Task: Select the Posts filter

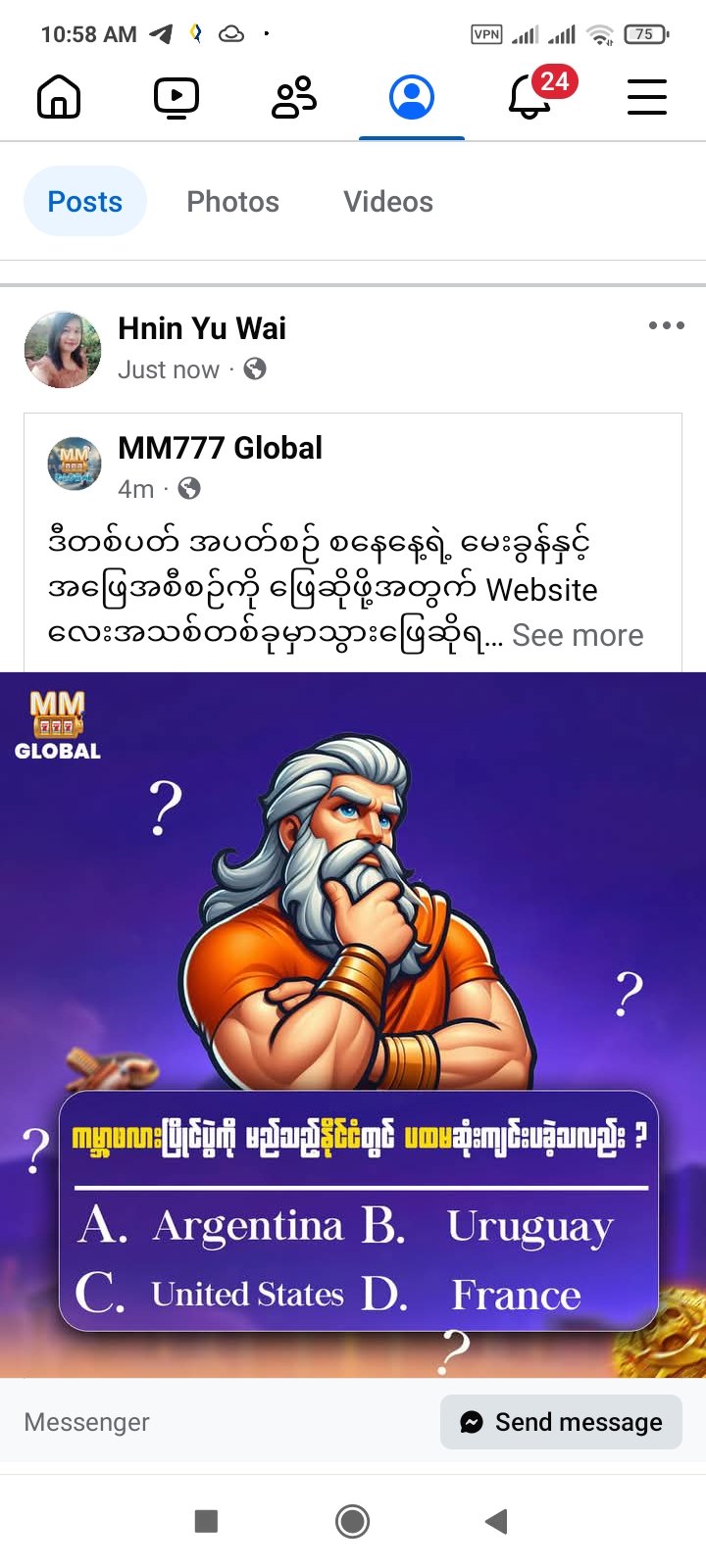Action: [85, 202]
